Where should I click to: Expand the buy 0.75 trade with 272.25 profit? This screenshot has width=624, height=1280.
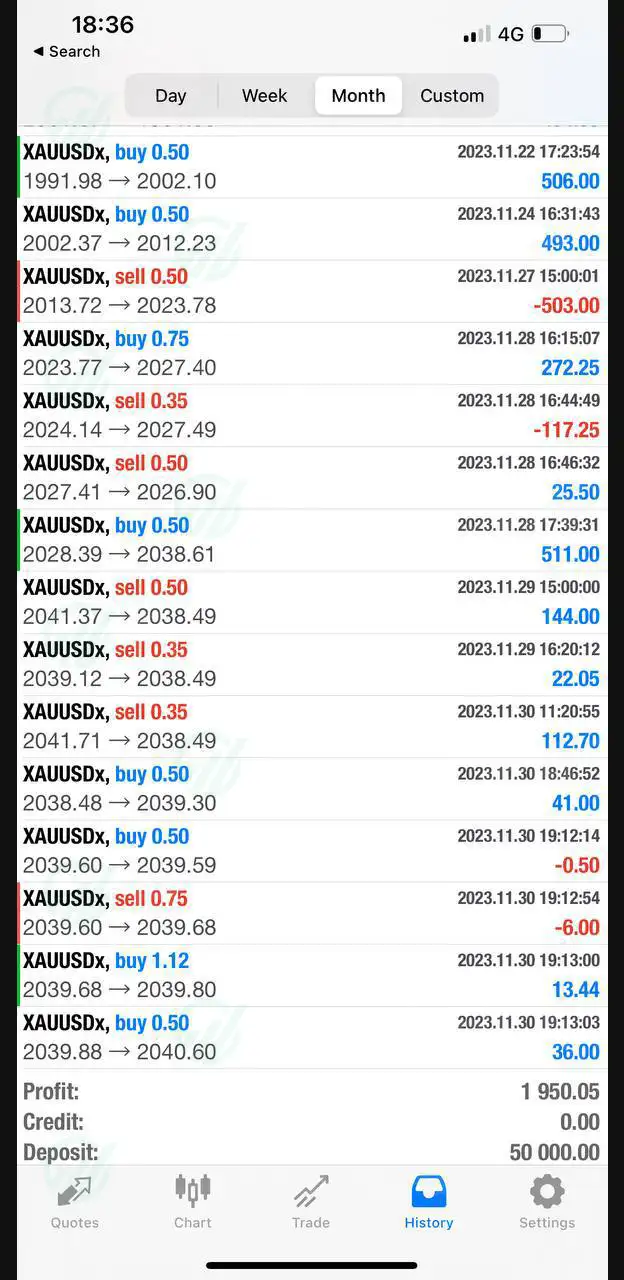click(311, 353)
